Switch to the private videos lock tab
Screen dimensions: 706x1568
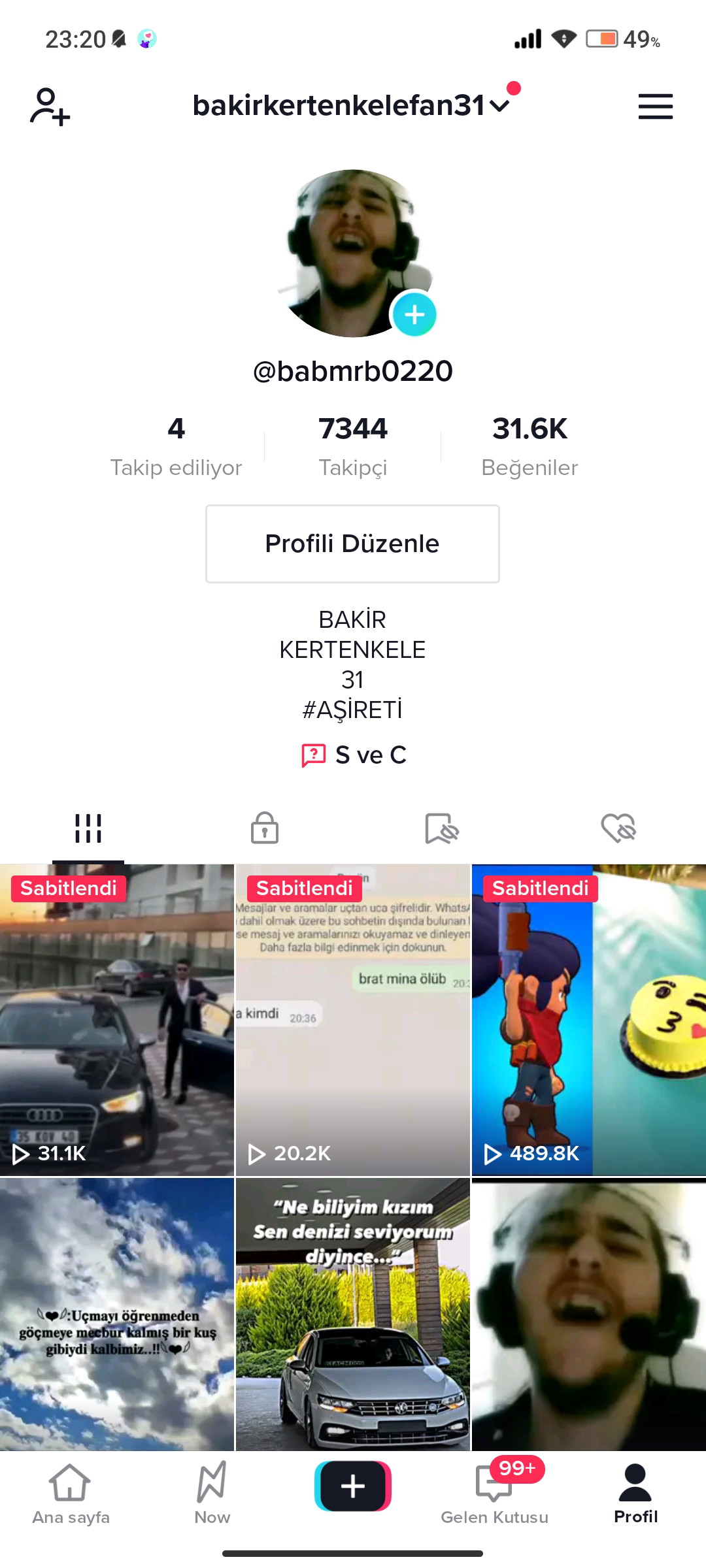(x=265, y=828)
